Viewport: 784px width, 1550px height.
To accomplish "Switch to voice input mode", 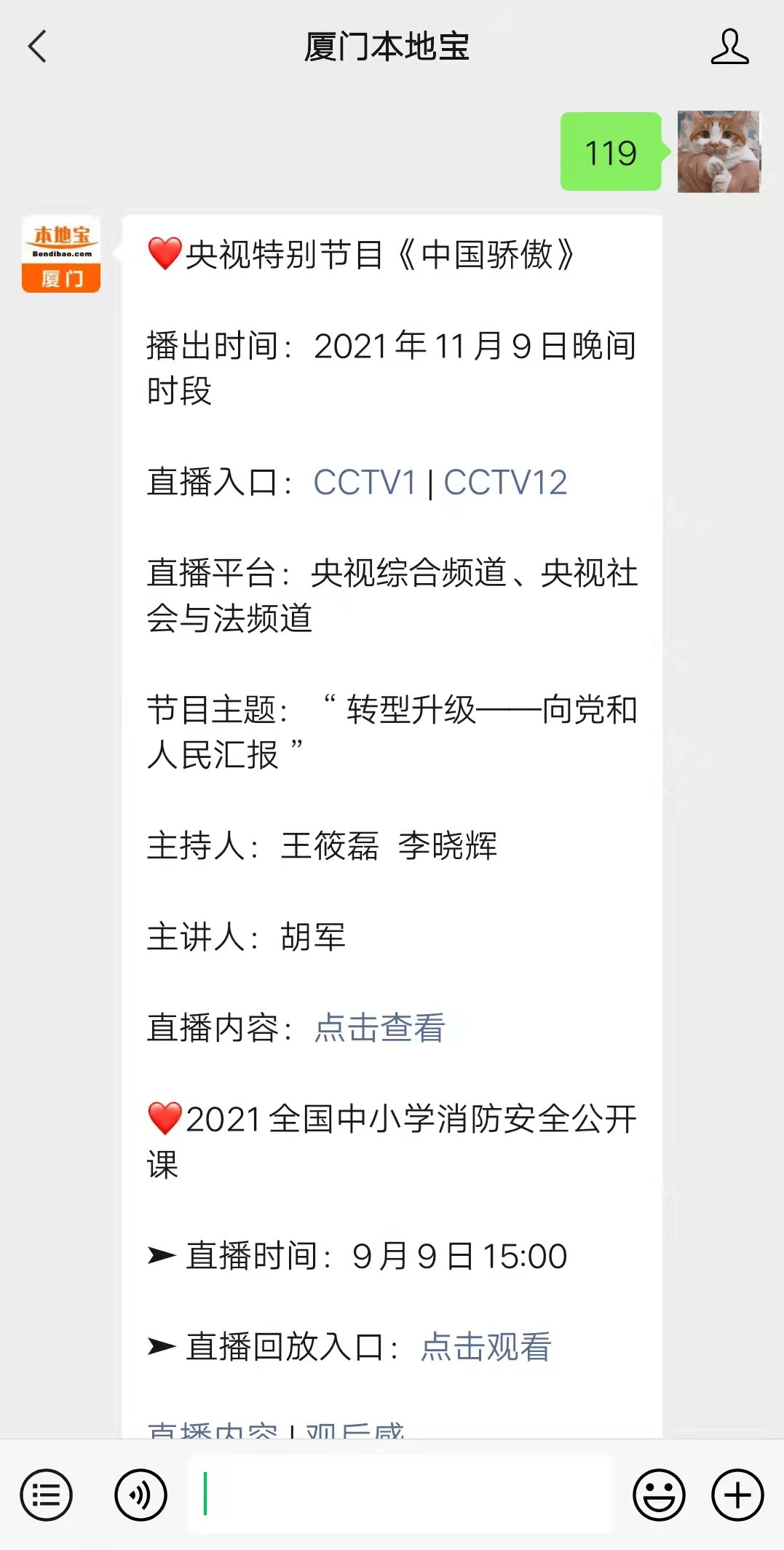I will coord(140,1495).
